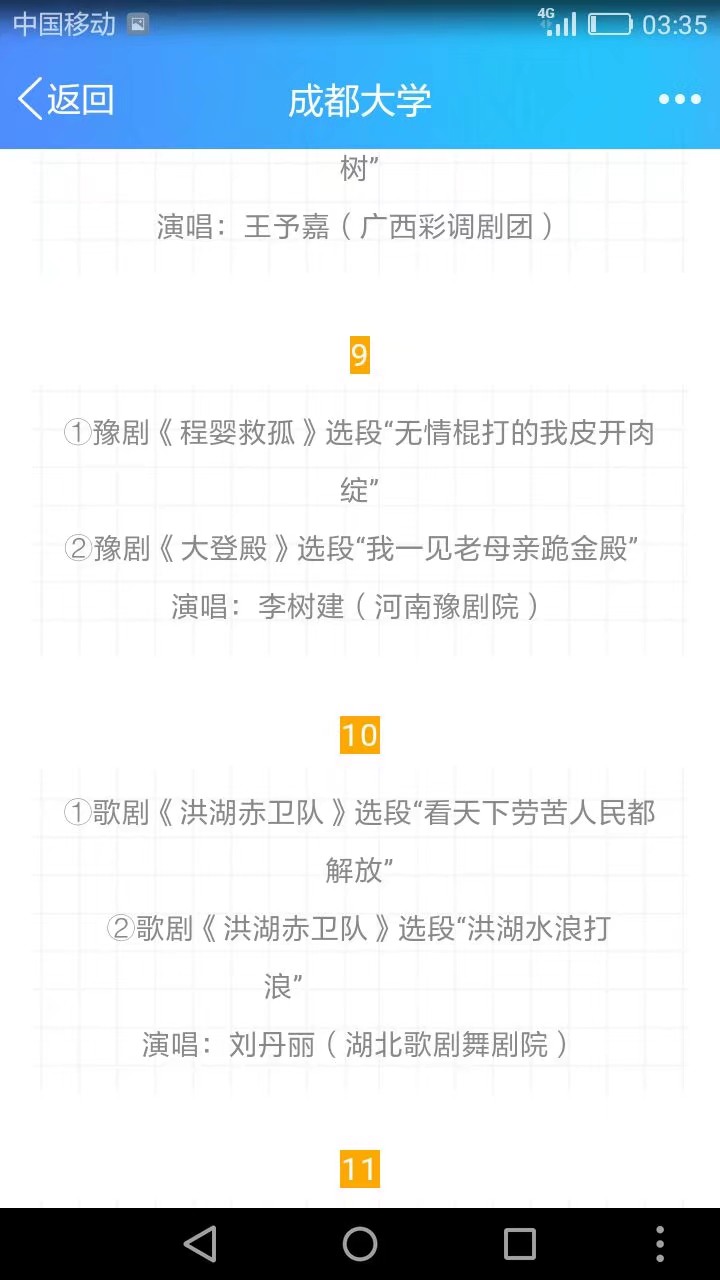Tap the 返回 back button
The height and width of the screenshot is (1280, 720).
tap(66, 99)
